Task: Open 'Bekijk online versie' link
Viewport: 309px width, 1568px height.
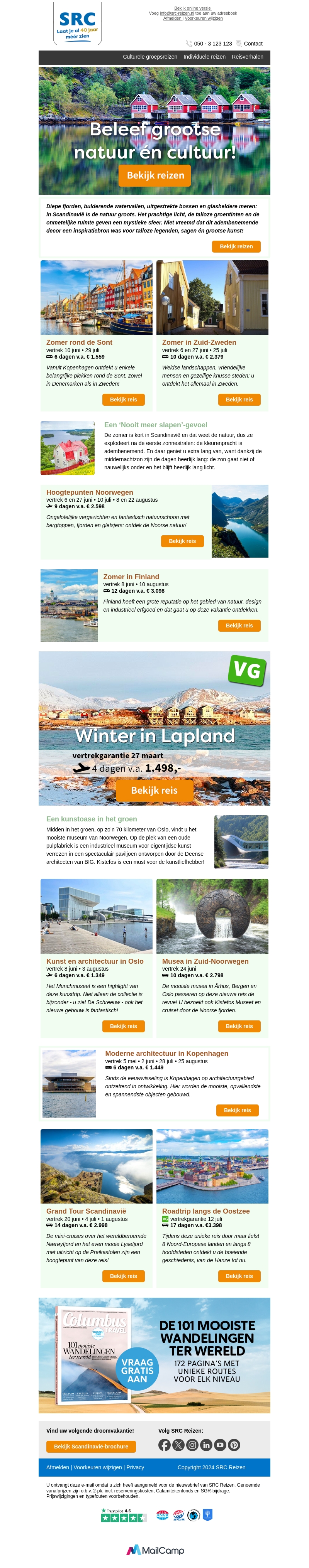Action: tap(192, 8)
